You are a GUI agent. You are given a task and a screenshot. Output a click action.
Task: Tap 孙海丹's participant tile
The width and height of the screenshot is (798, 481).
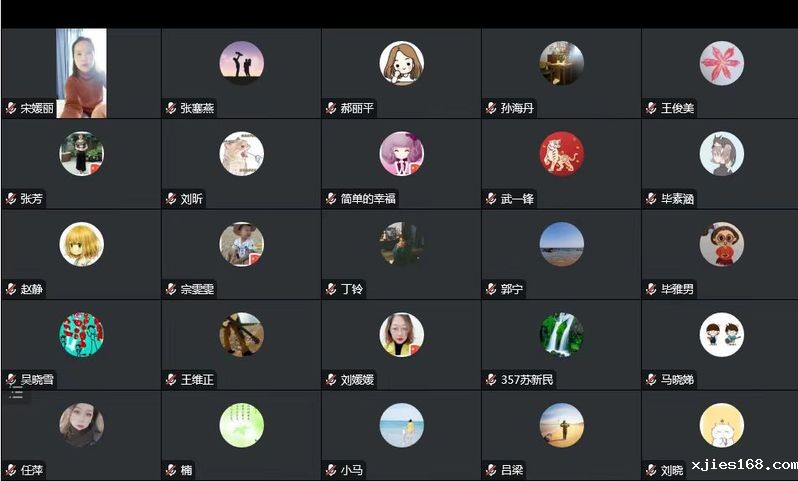pos(561,63)
